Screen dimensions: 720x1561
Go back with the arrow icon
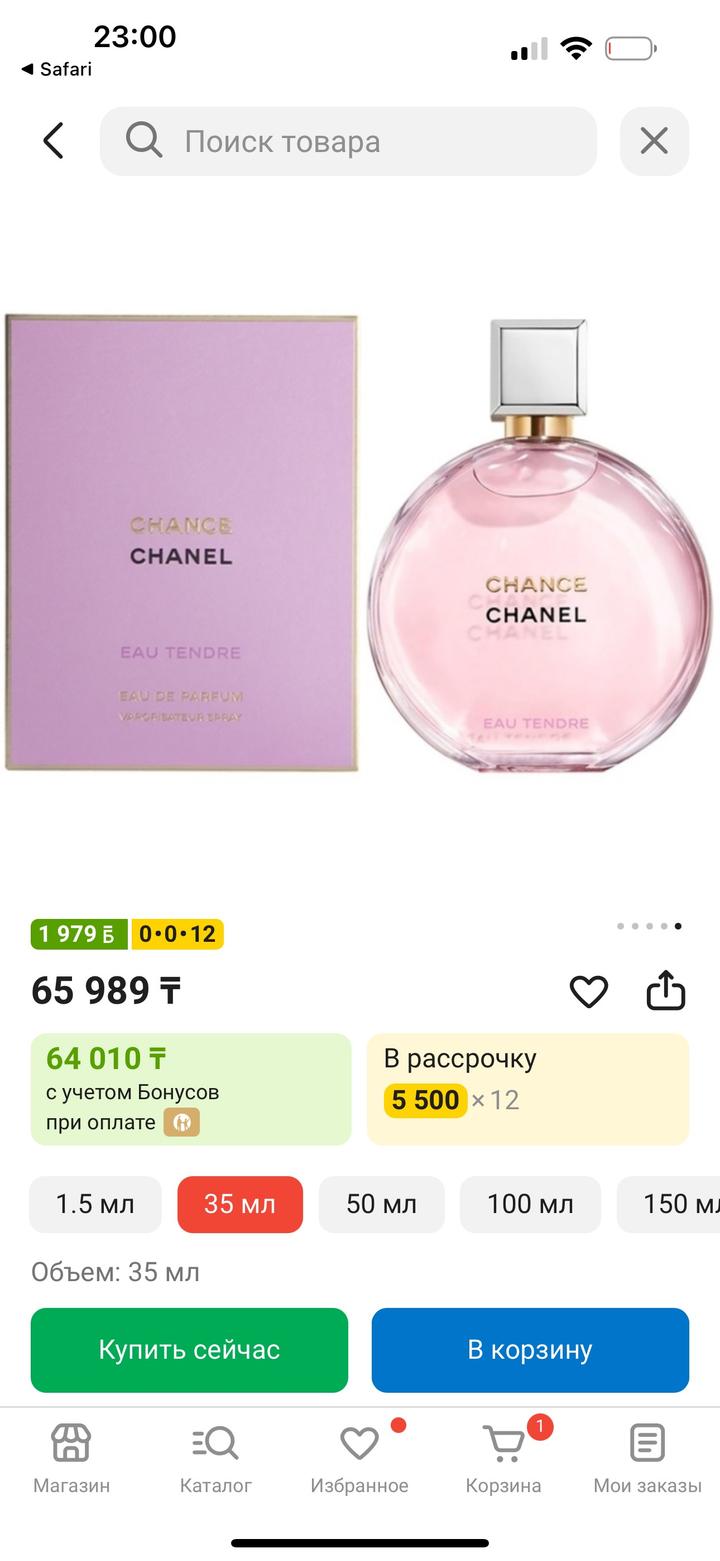click(x=53, y=141)
